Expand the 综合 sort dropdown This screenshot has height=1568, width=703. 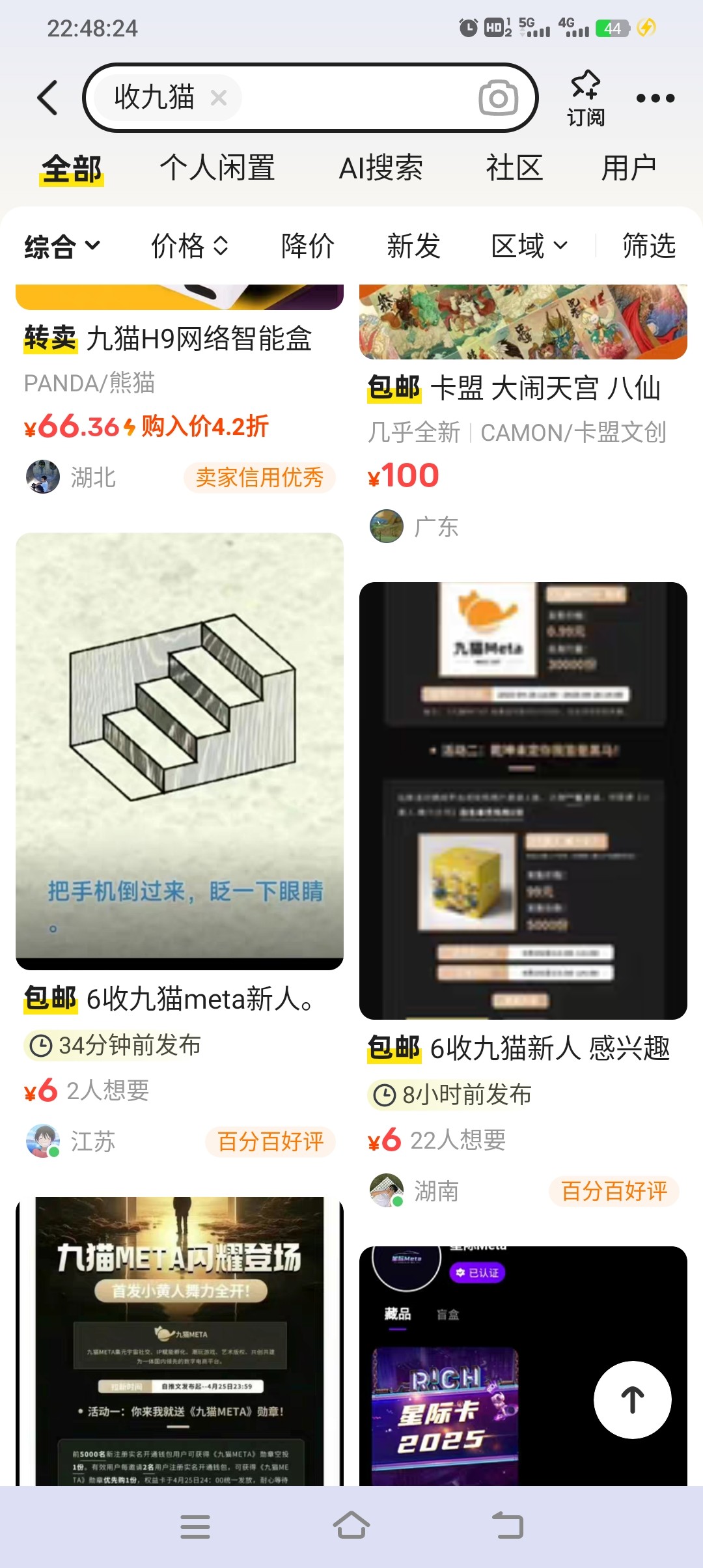point(62,246)
